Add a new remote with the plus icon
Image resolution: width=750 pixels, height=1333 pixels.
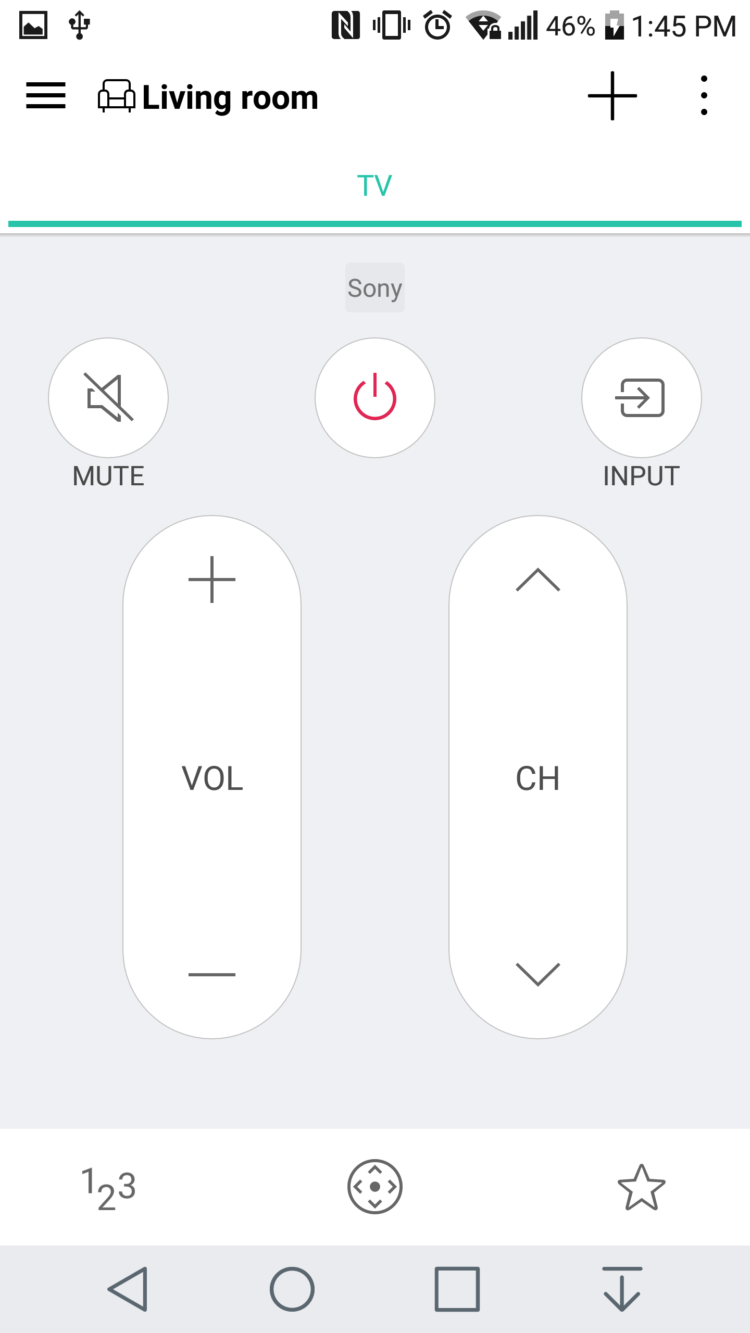(611, 96)
